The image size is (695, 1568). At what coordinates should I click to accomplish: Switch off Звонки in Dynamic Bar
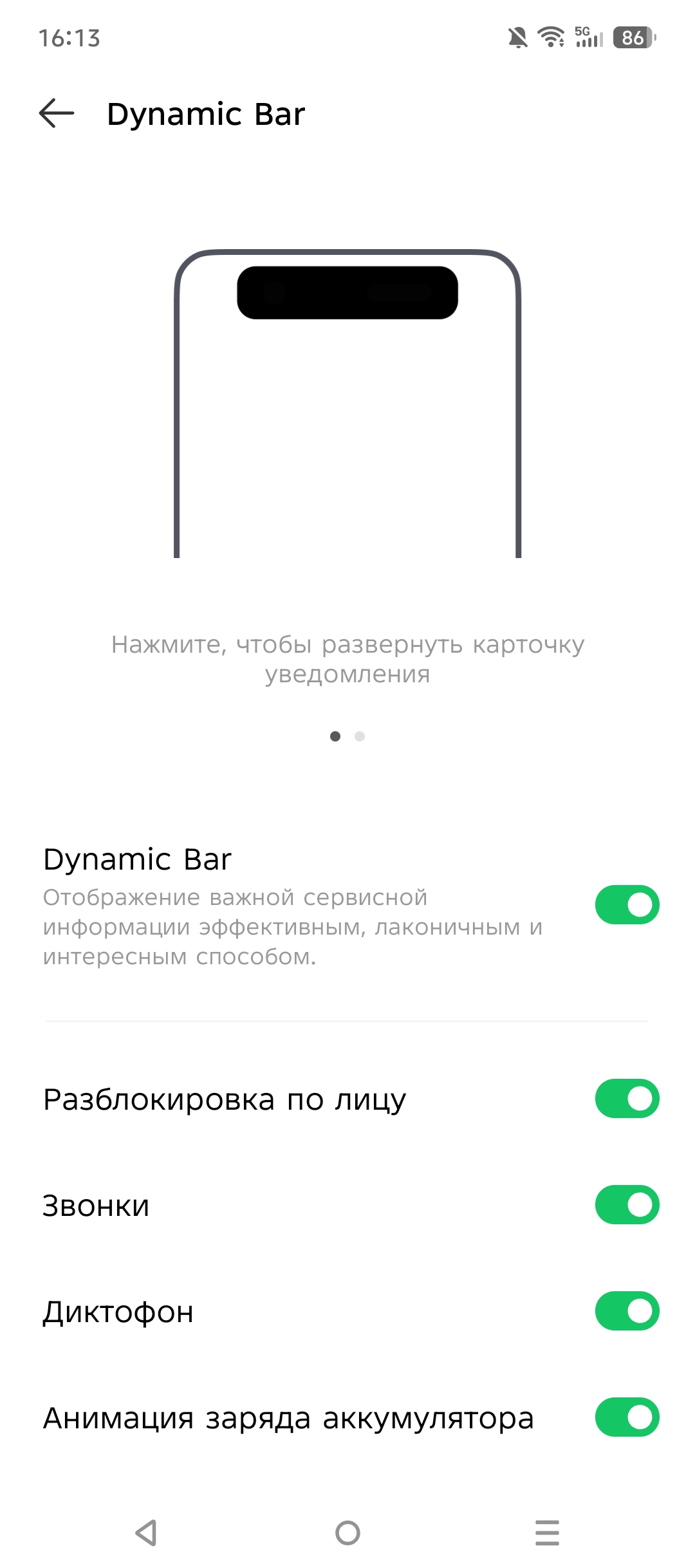coord(627,1204)
